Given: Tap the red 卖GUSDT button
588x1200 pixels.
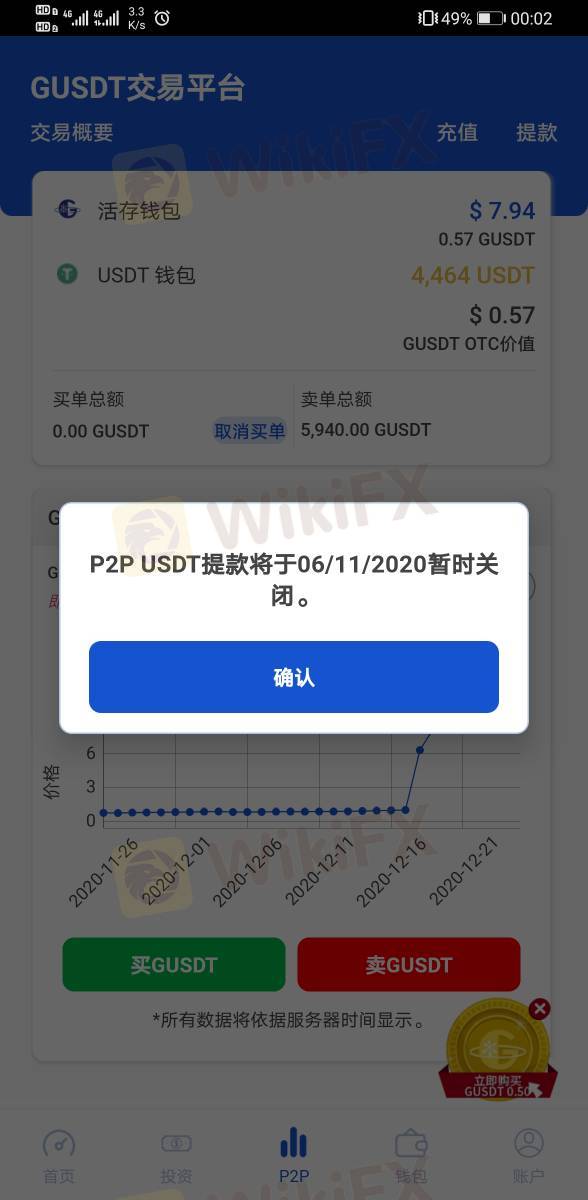Looking at the screenshot, I should point(408,965).
